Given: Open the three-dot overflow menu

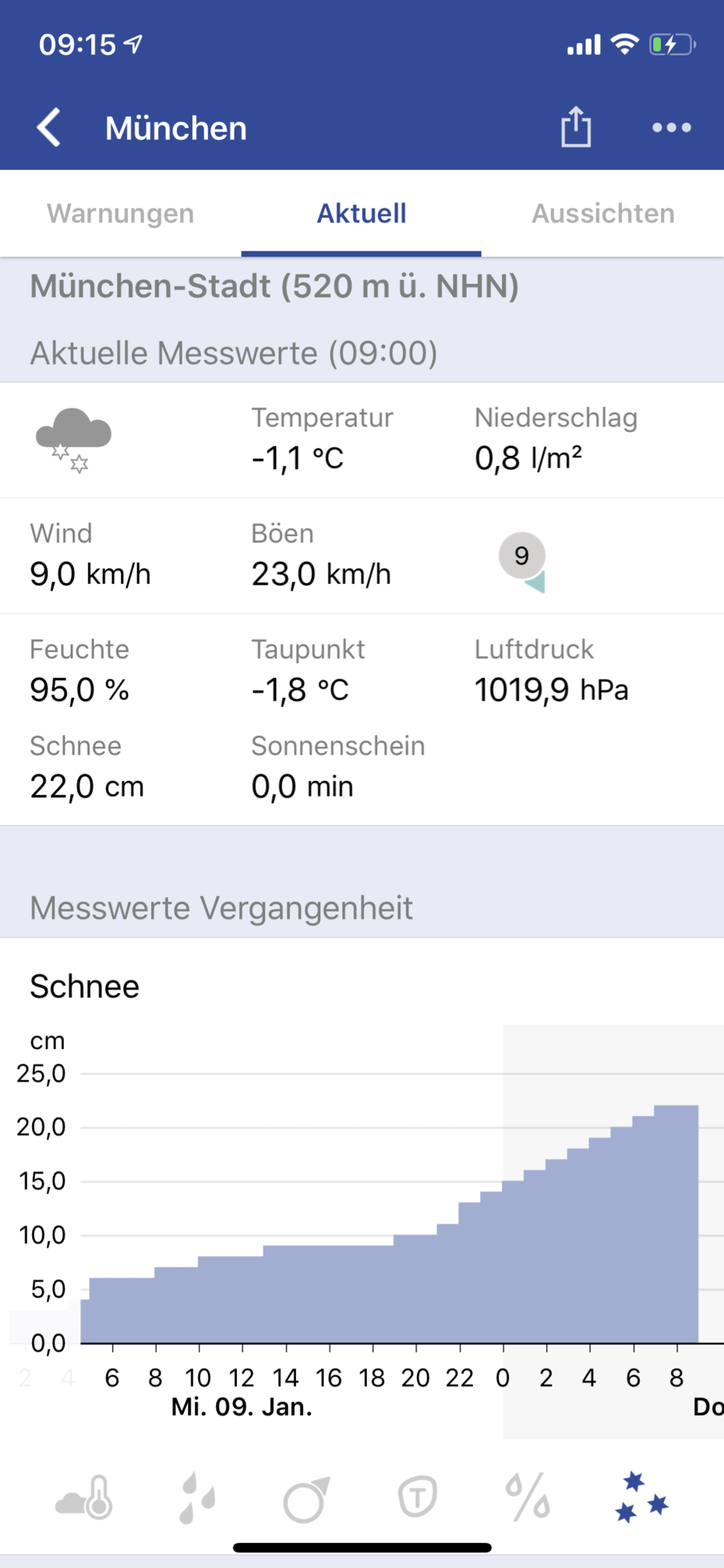Looking at the screenshot, I should tap(671, 128).
